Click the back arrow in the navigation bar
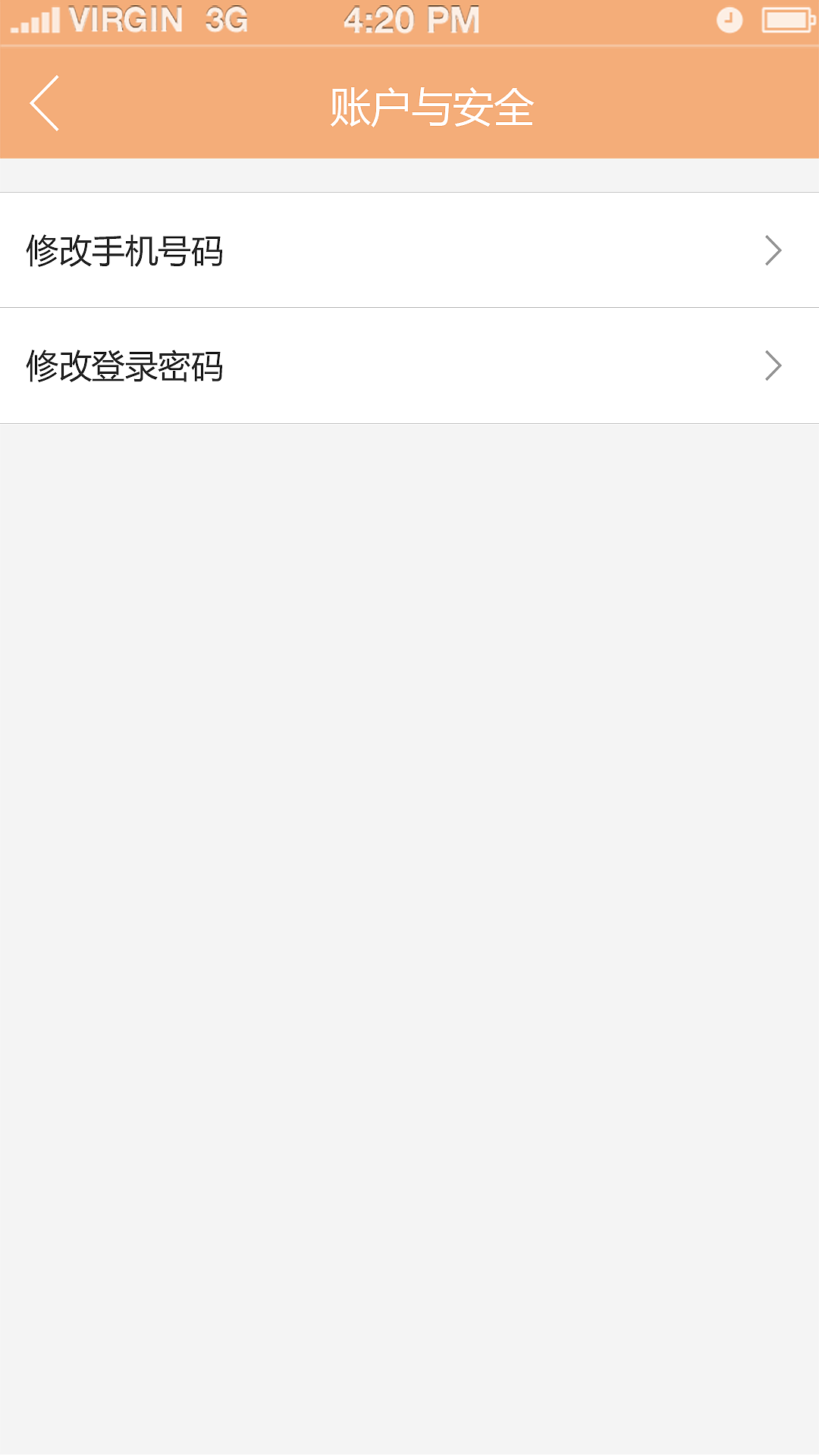This screenshot has width=819, height=1456. coord(43,104)
